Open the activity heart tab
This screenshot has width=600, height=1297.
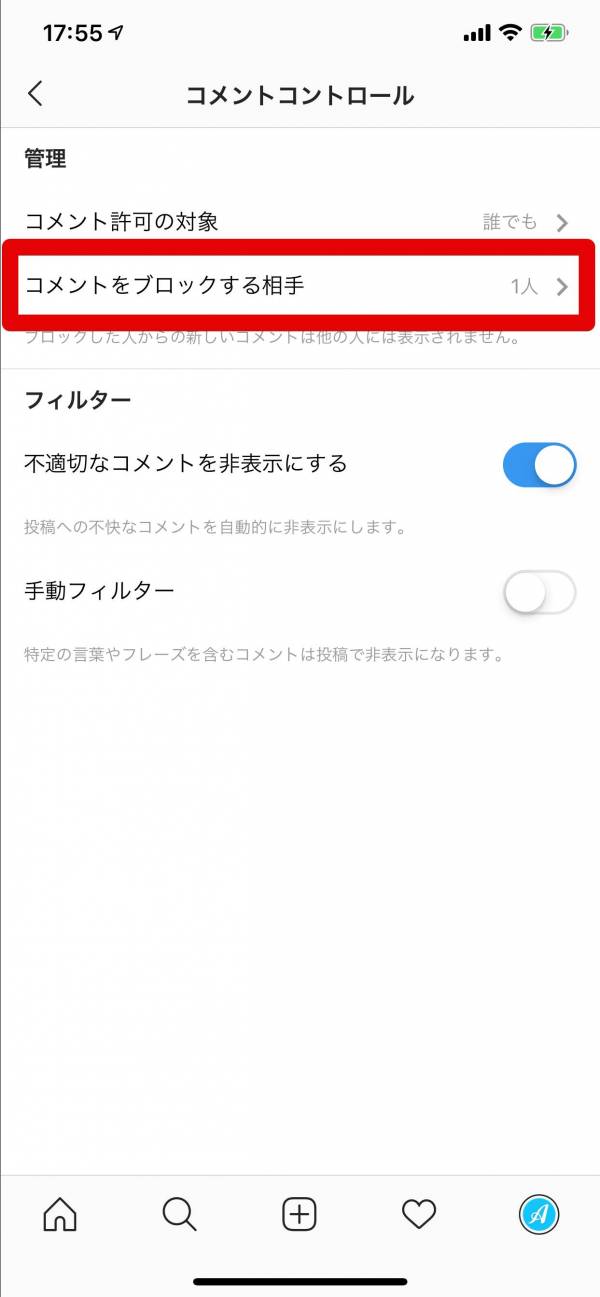coord(419,1215)
